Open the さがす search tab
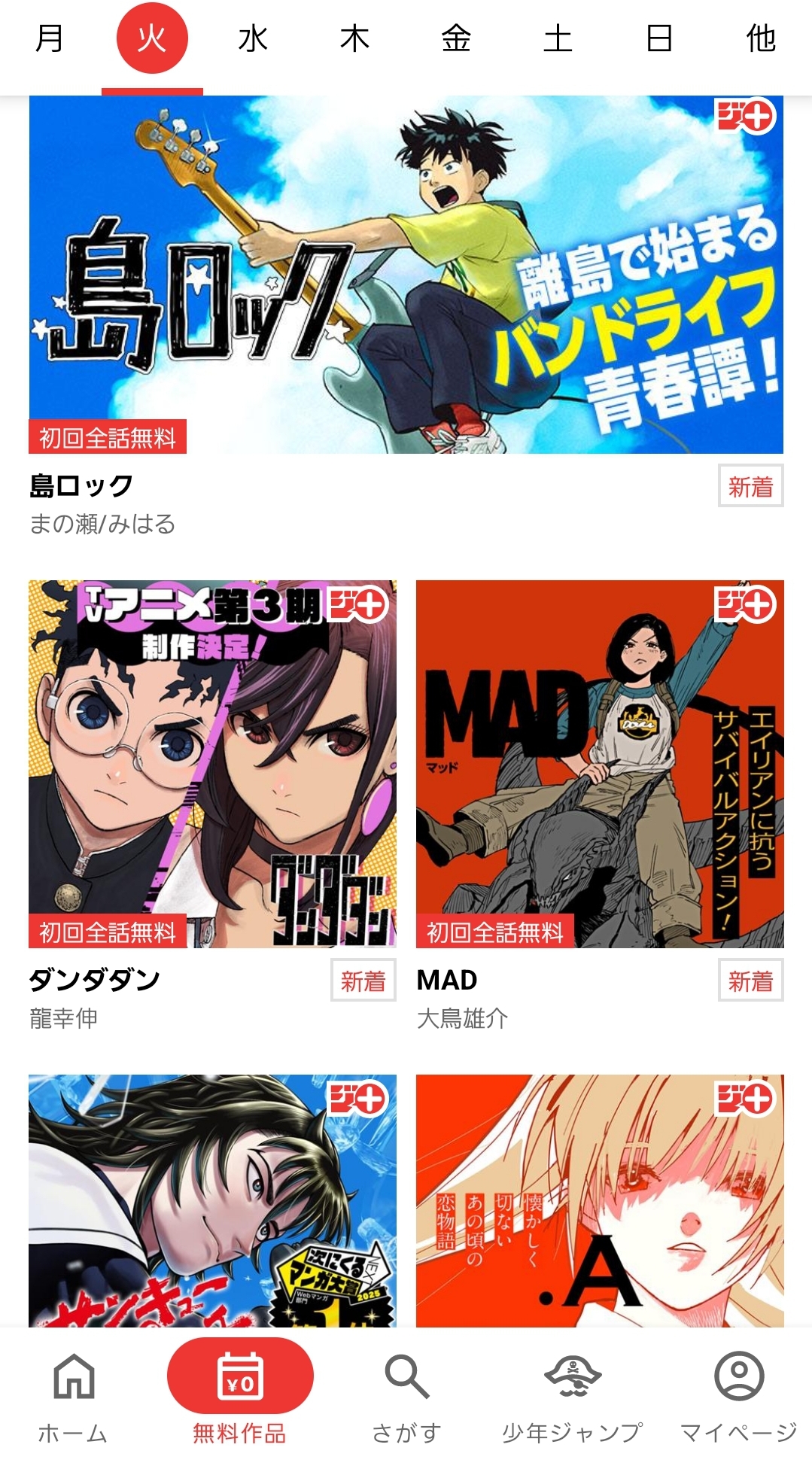This screenshot has width=812, height=1481. pyautogui.click(x=406, y=1400)
